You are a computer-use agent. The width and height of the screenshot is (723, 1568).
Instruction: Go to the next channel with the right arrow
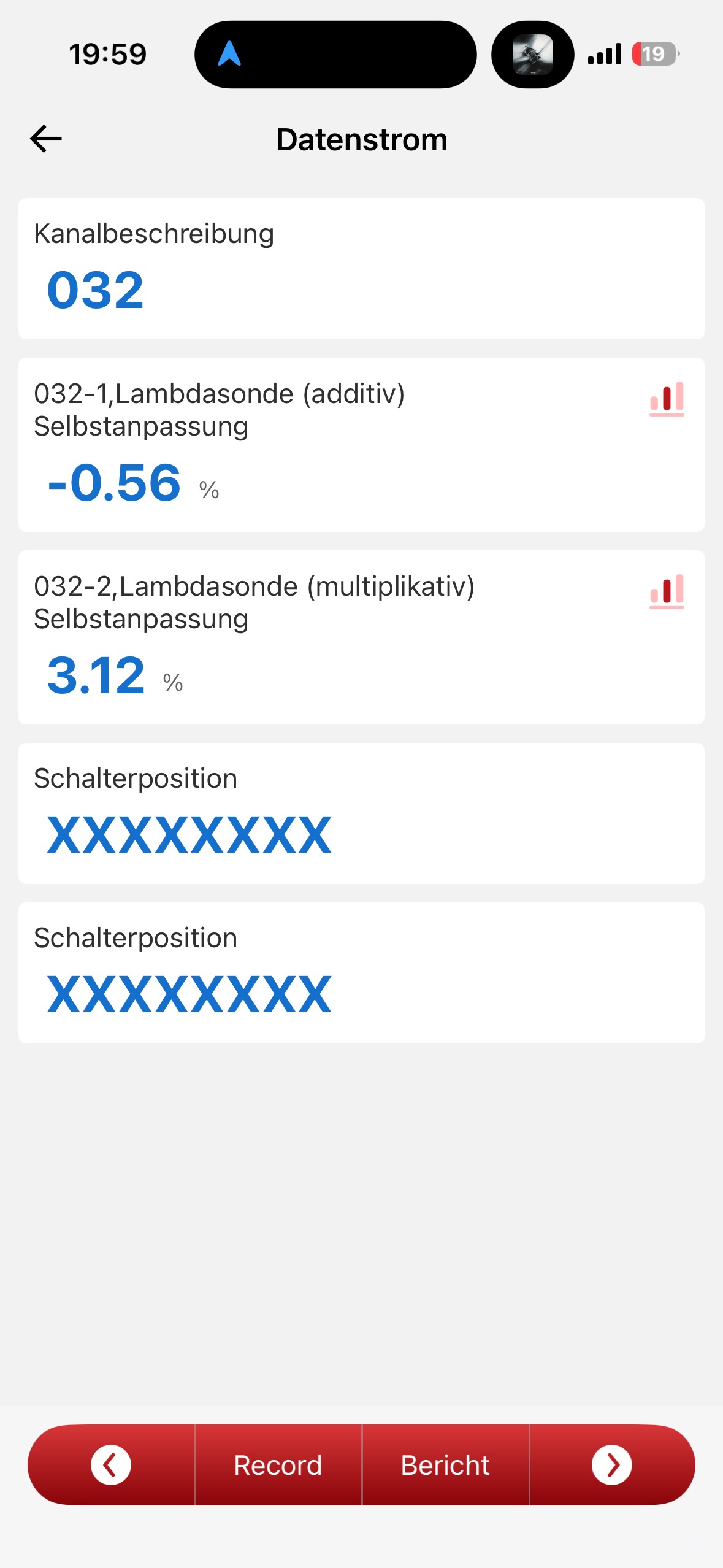pos(611,1465)
